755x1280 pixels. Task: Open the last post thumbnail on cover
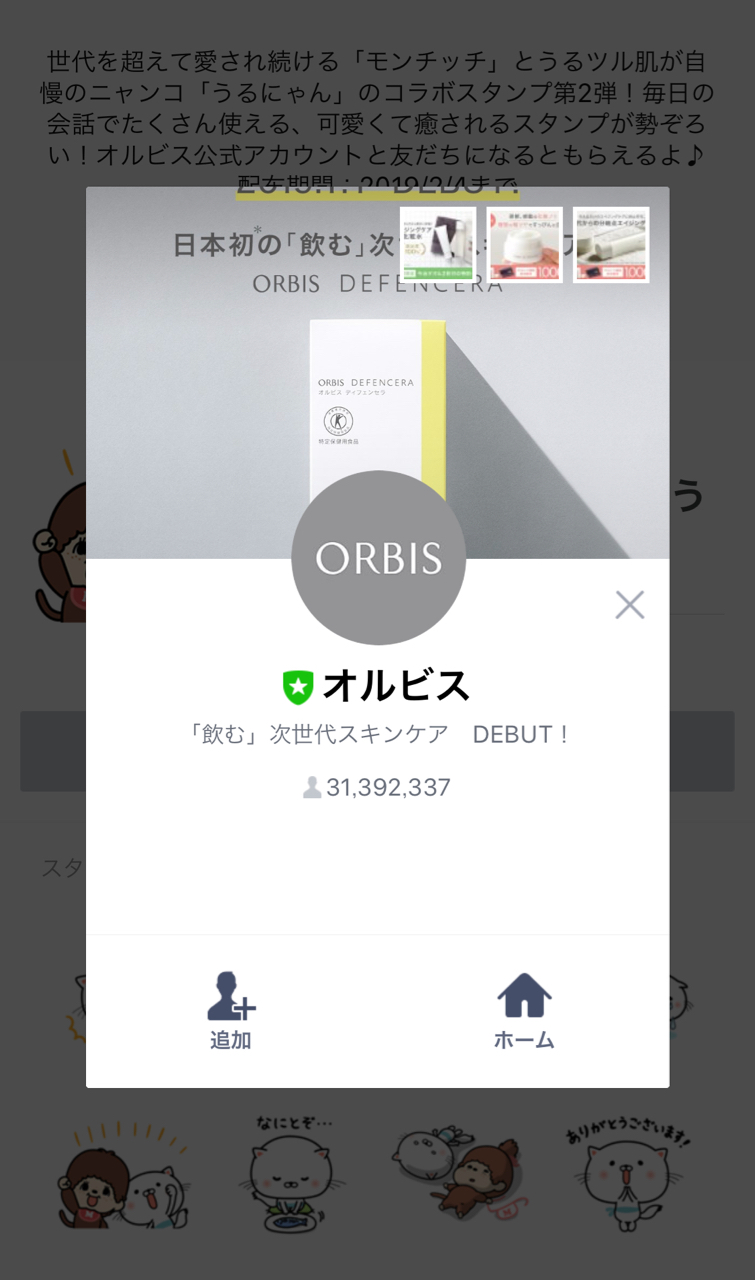point(611,245)
